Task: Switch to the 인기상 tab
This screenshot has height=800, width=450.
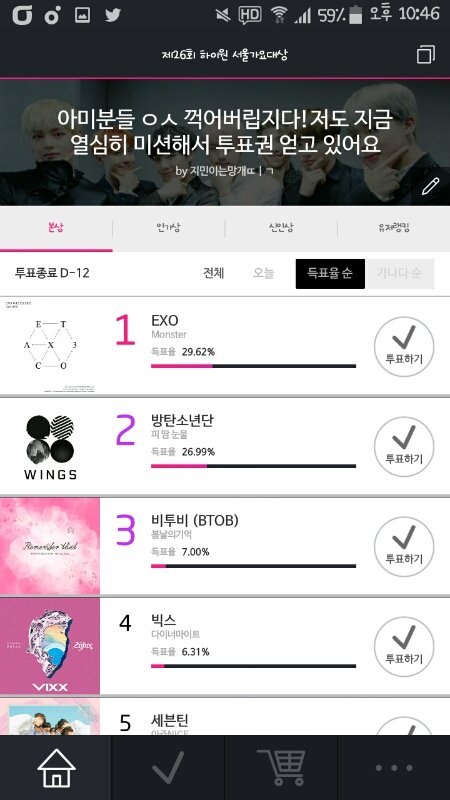Action: coord(168,228)
